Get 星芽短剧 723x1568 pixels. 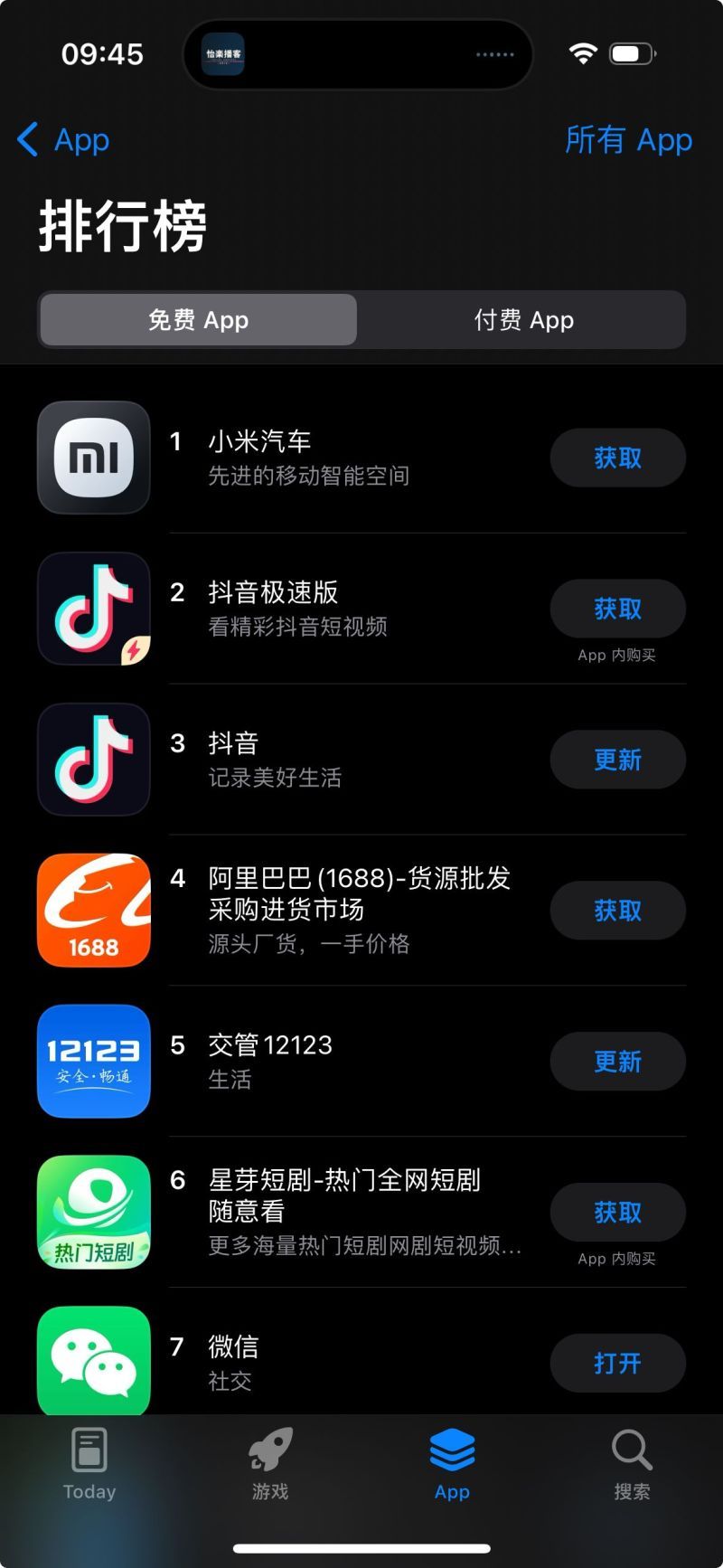point(617,1213)
